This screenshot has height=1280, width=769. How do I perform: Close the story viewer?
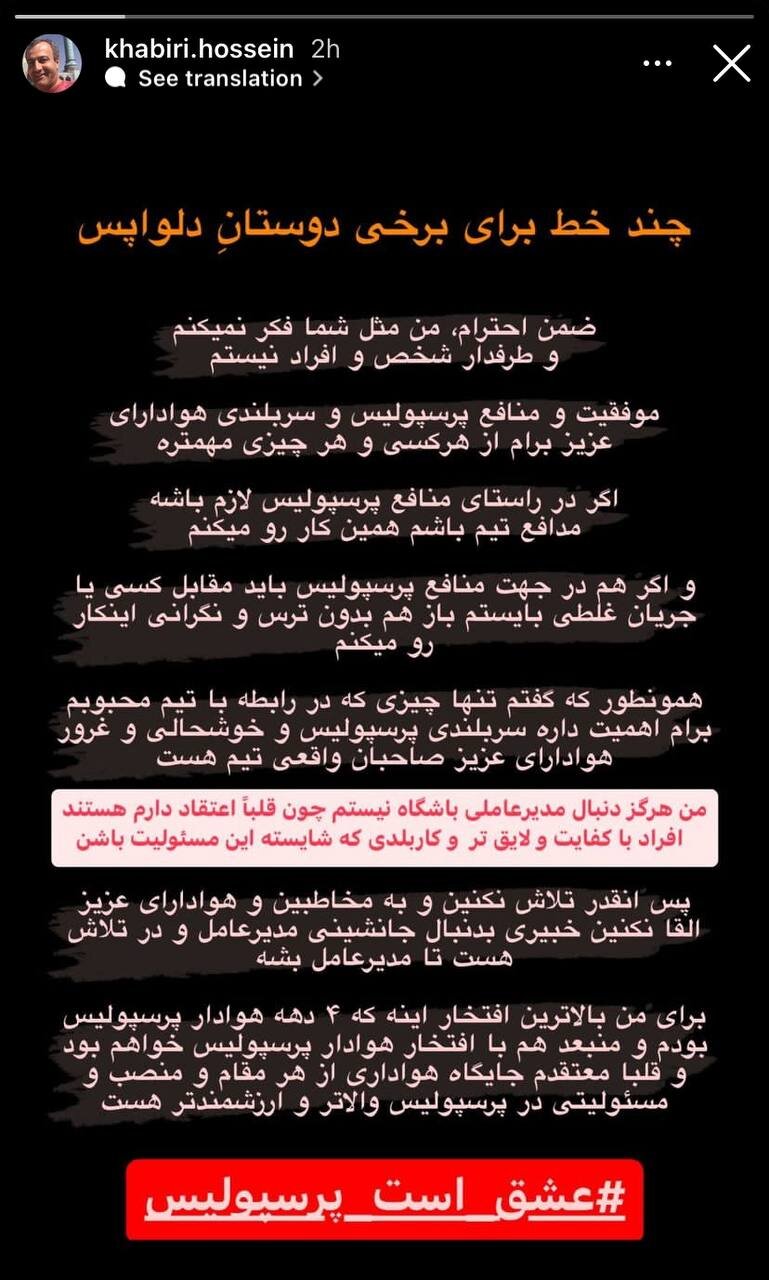731,64
